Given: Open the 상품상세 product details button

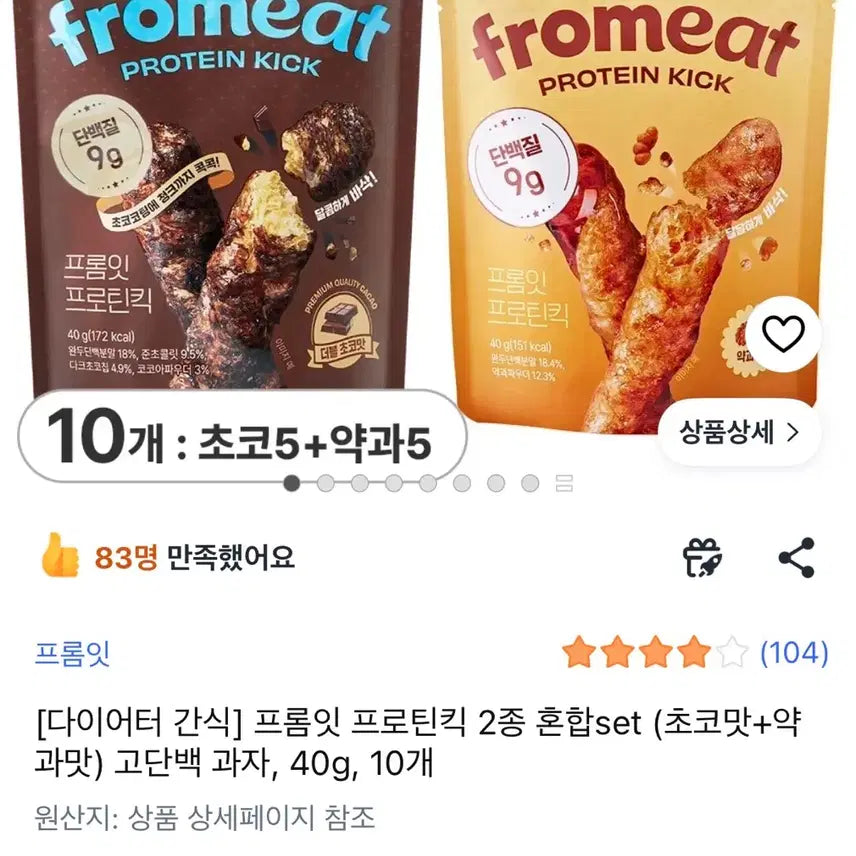Looking at the screenshot, I should click(x=739, y=432).
